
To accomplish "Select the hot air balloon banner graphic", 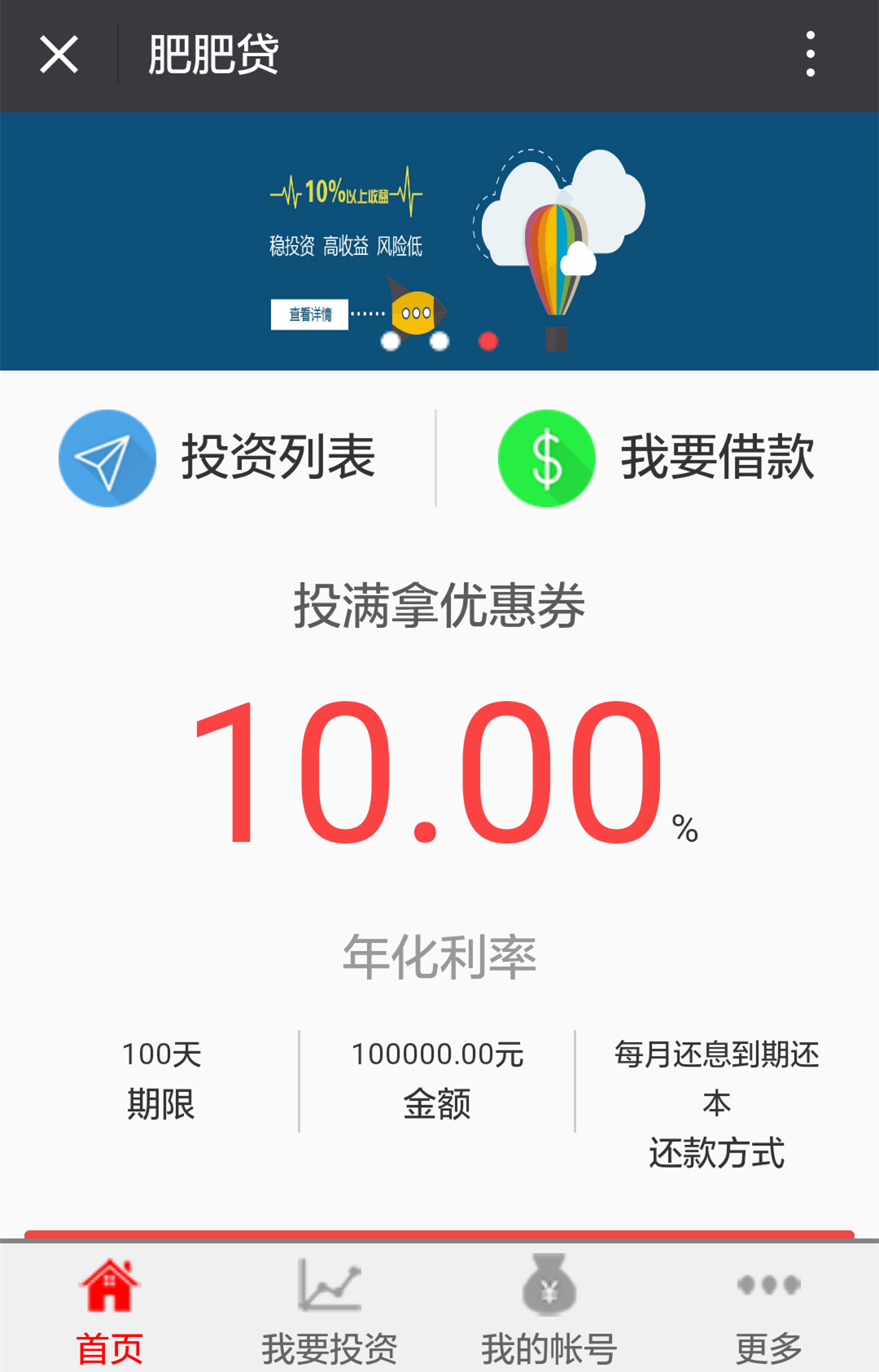I will (556, 261).
